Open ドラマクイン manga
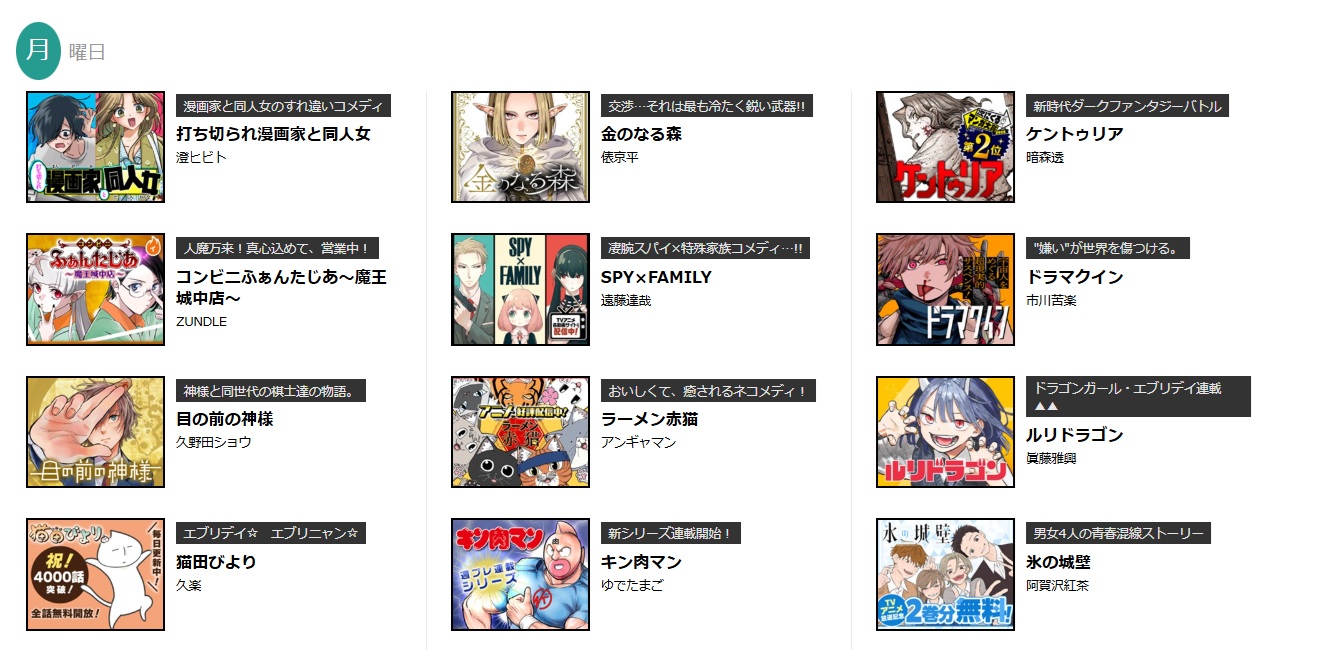Image resolution: width=1334 pixels, height=650 pixels. (1074, 277)
